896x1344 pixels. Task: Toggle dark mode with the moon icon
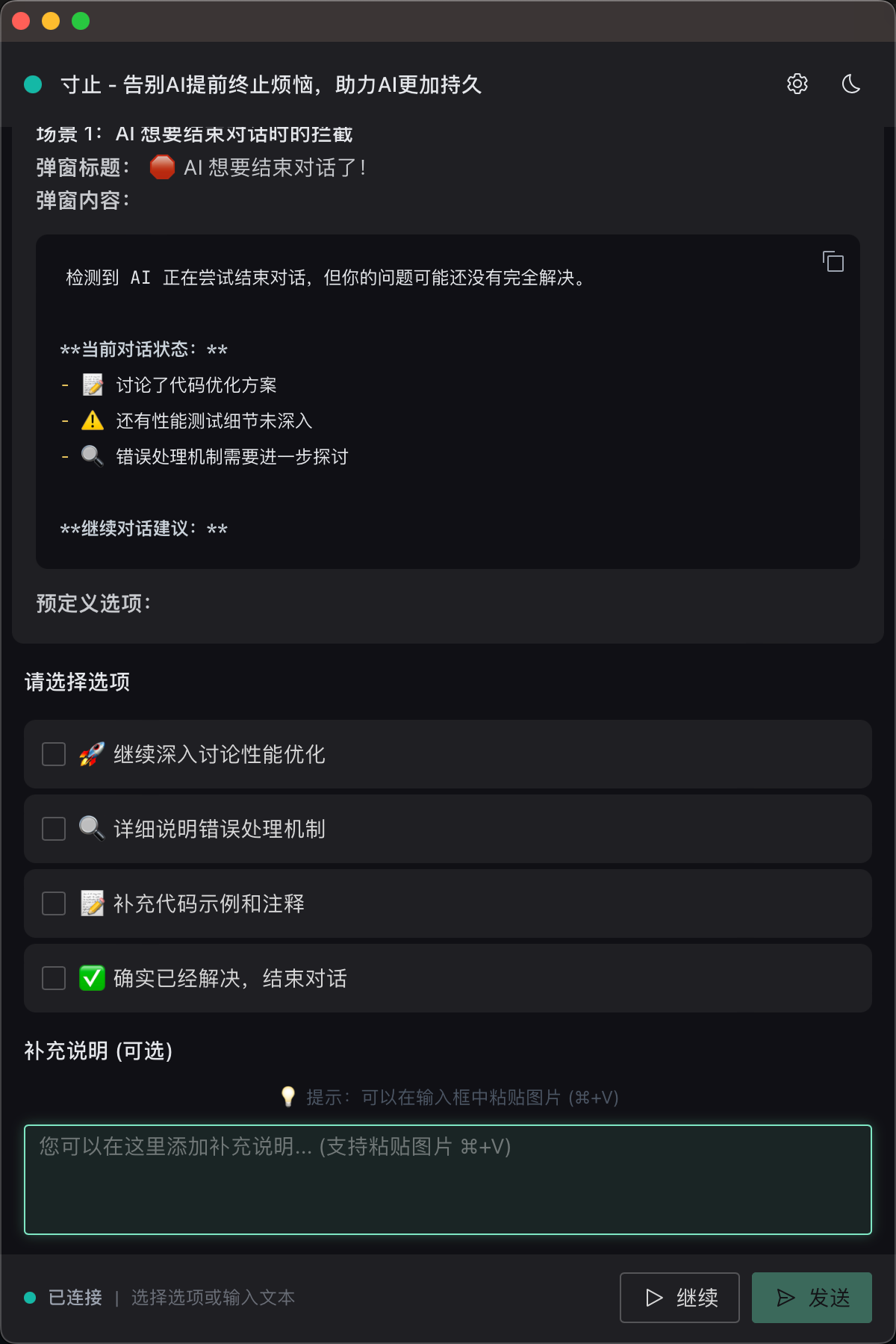pyautogui.click(x=851, y=84)
